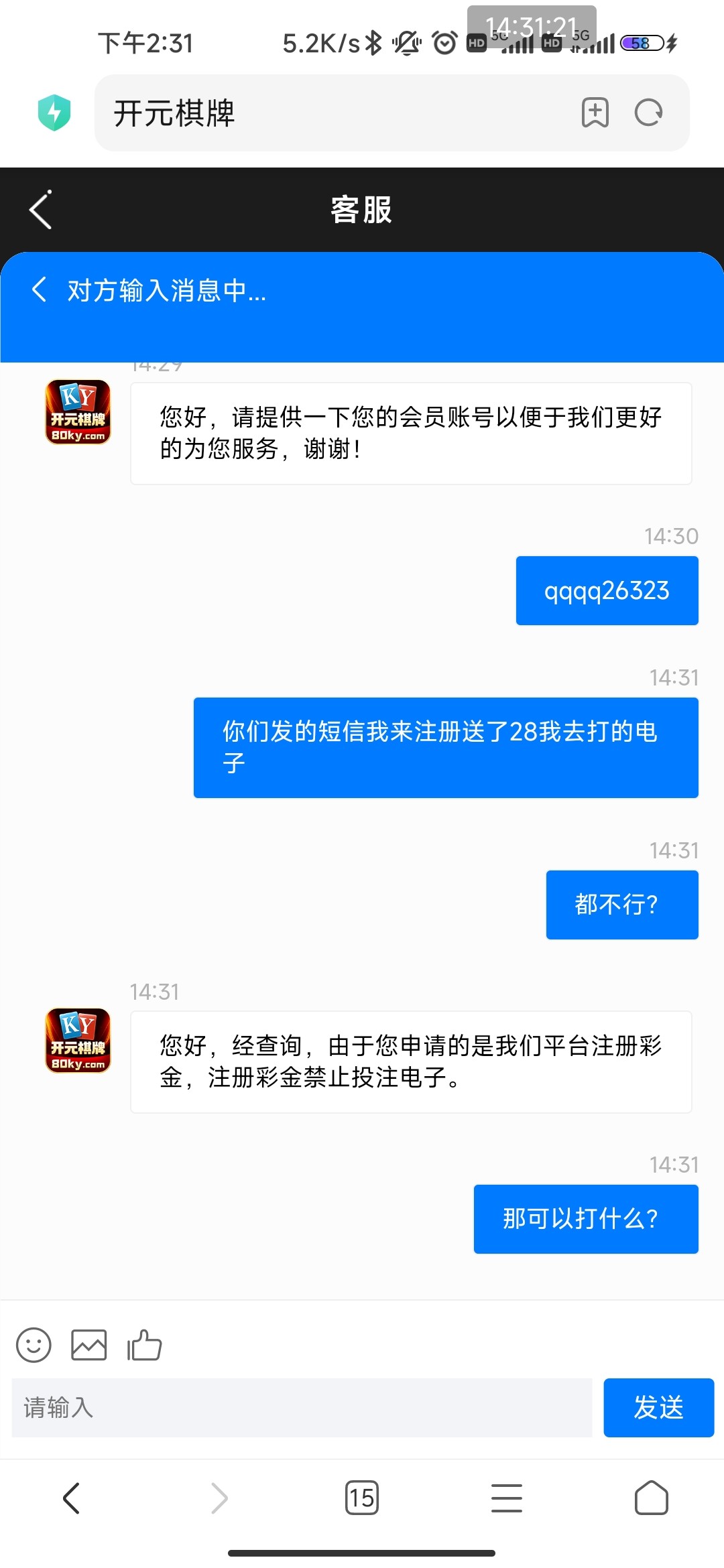Open the 15 tabs switcher
The image size is (724, 1568).
pyautogui.click(x=361, y=1498)
